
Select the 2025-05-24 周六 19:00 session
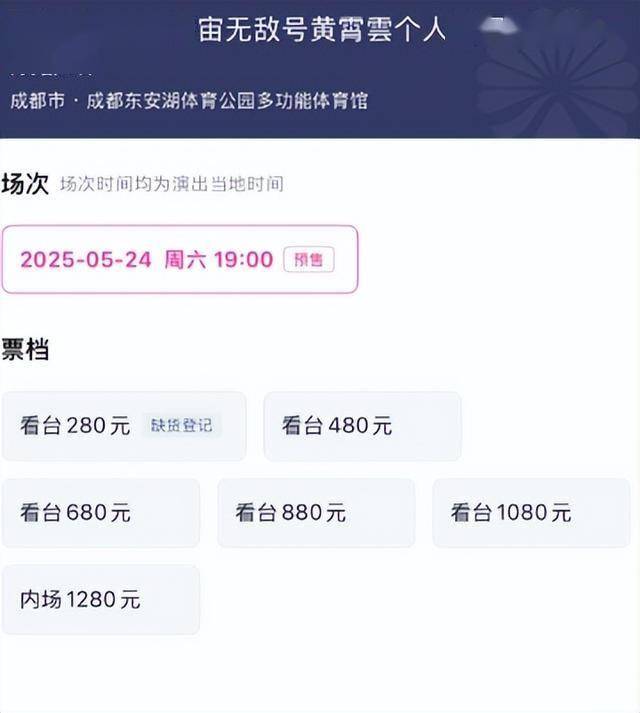[x=179, y=259]
